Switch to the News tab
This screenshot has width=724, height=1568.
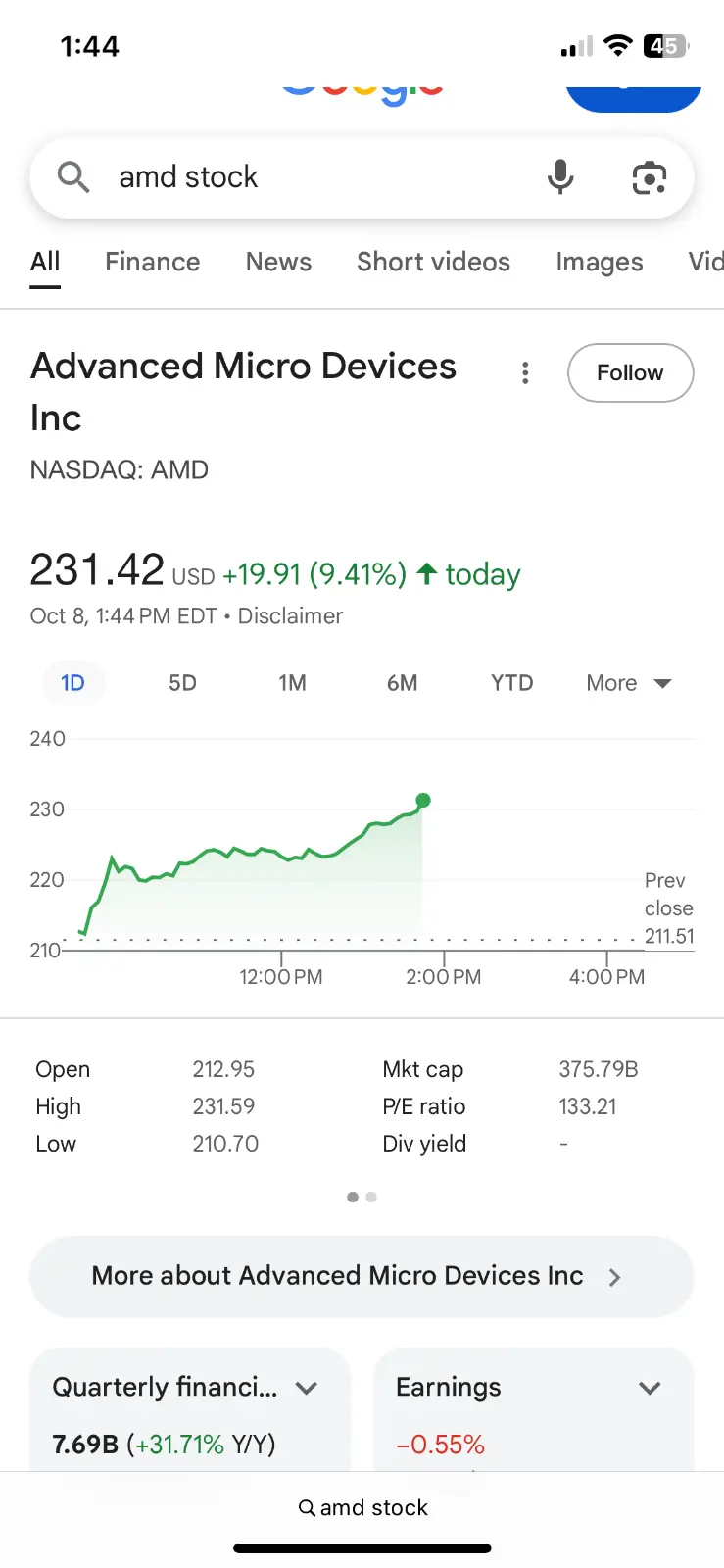(278, 262)
